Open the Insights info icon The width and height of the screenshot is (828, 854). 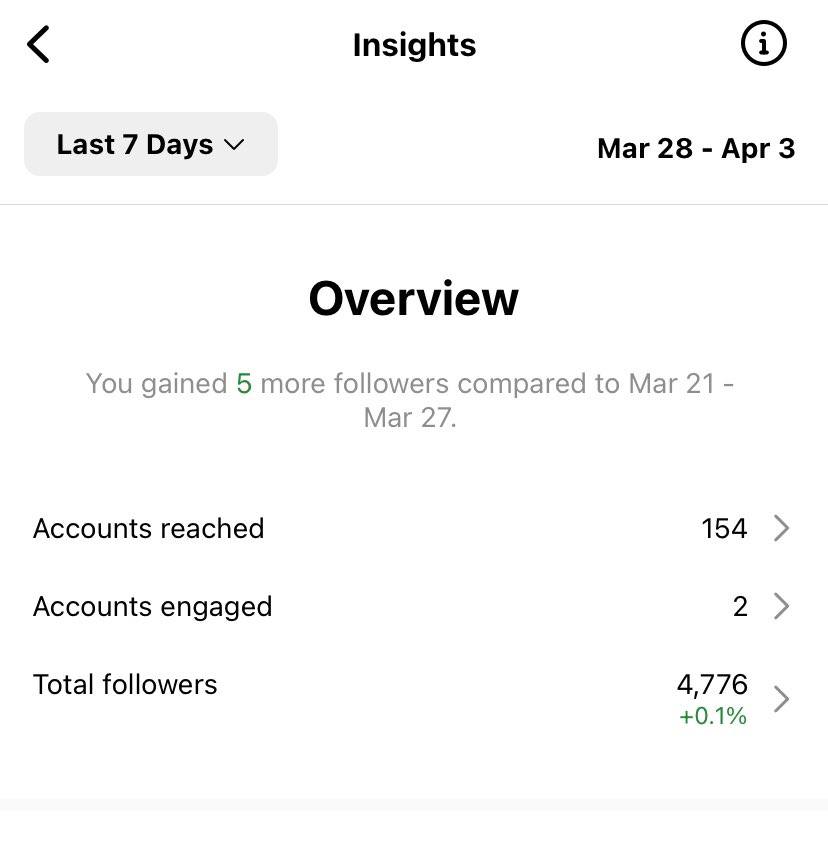click(x=763, y=44)
